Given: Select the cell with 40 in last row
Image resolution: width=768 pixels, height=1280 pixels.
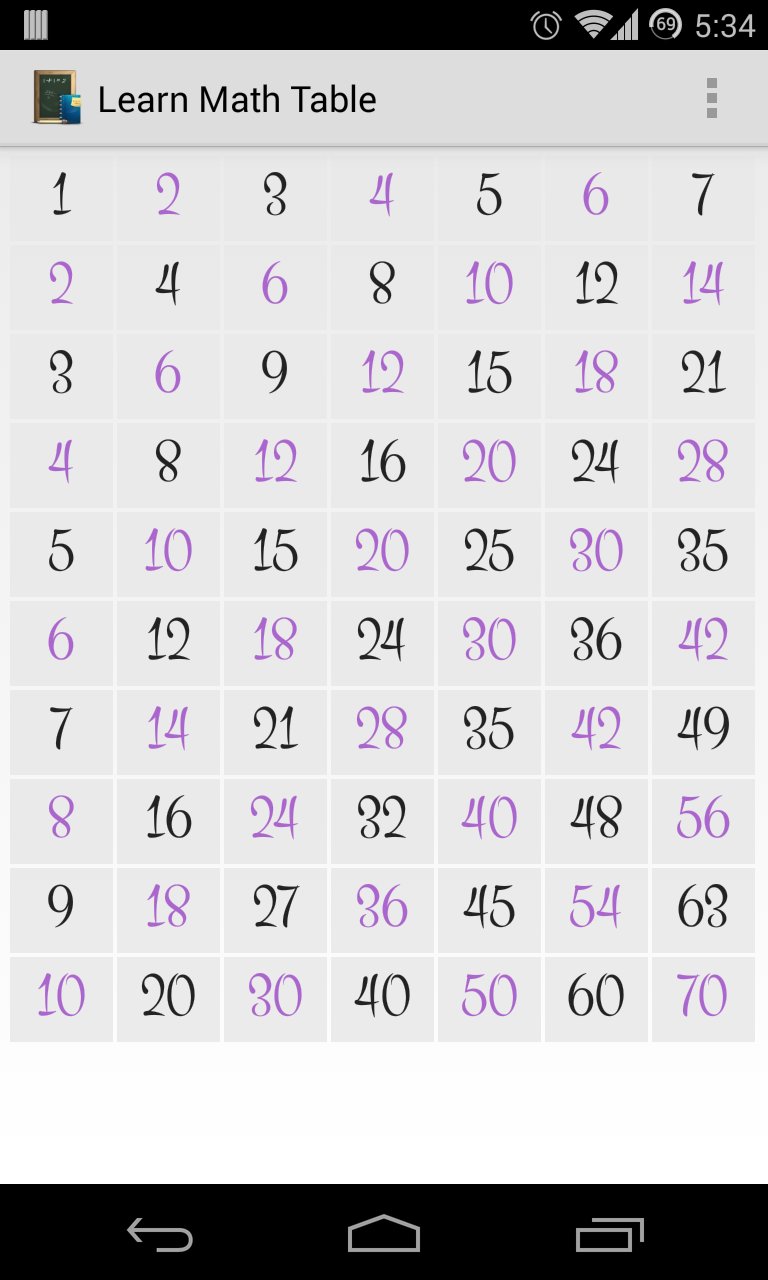Looking at the screenshot, I should (x=382, y=997).
